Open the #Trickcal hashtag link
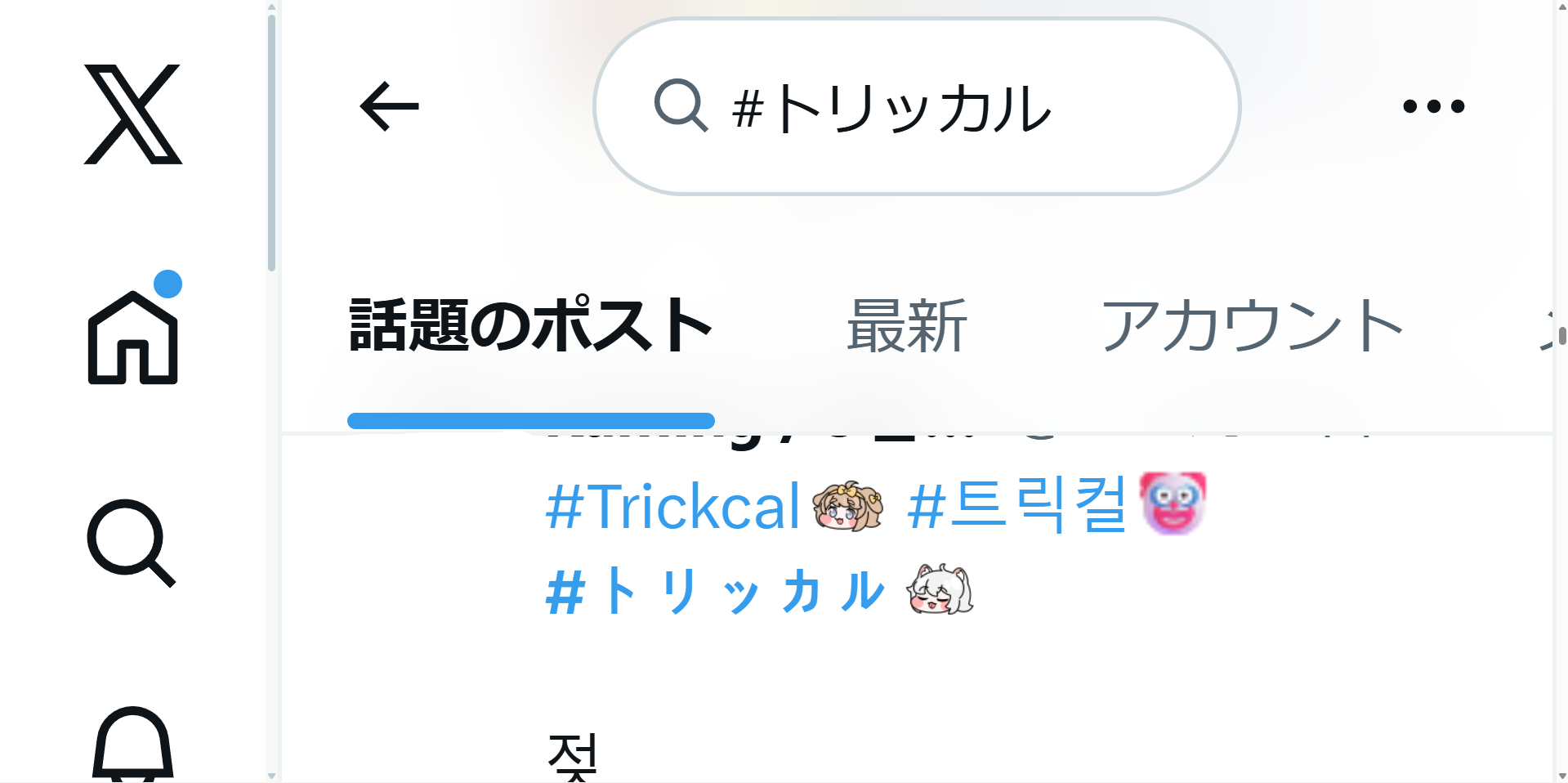The width and height of the screenshot is (1568, 783). [672, 507]
